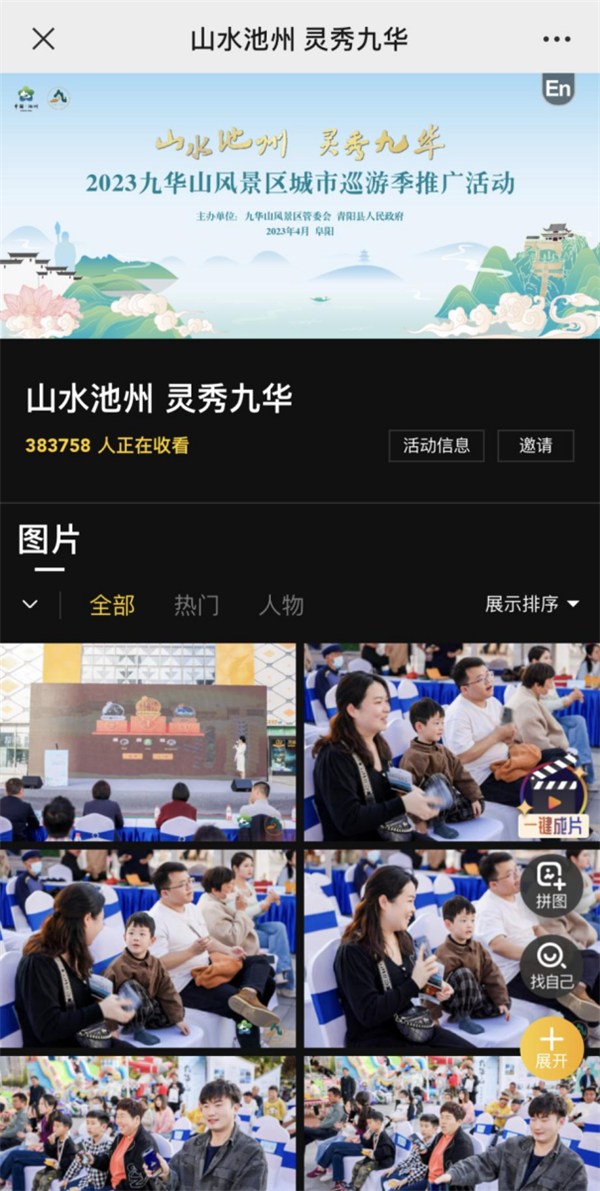Select the 全部 photo filter
The height and width of the screenshot is (1191, 600).
(x=112, y=605)
